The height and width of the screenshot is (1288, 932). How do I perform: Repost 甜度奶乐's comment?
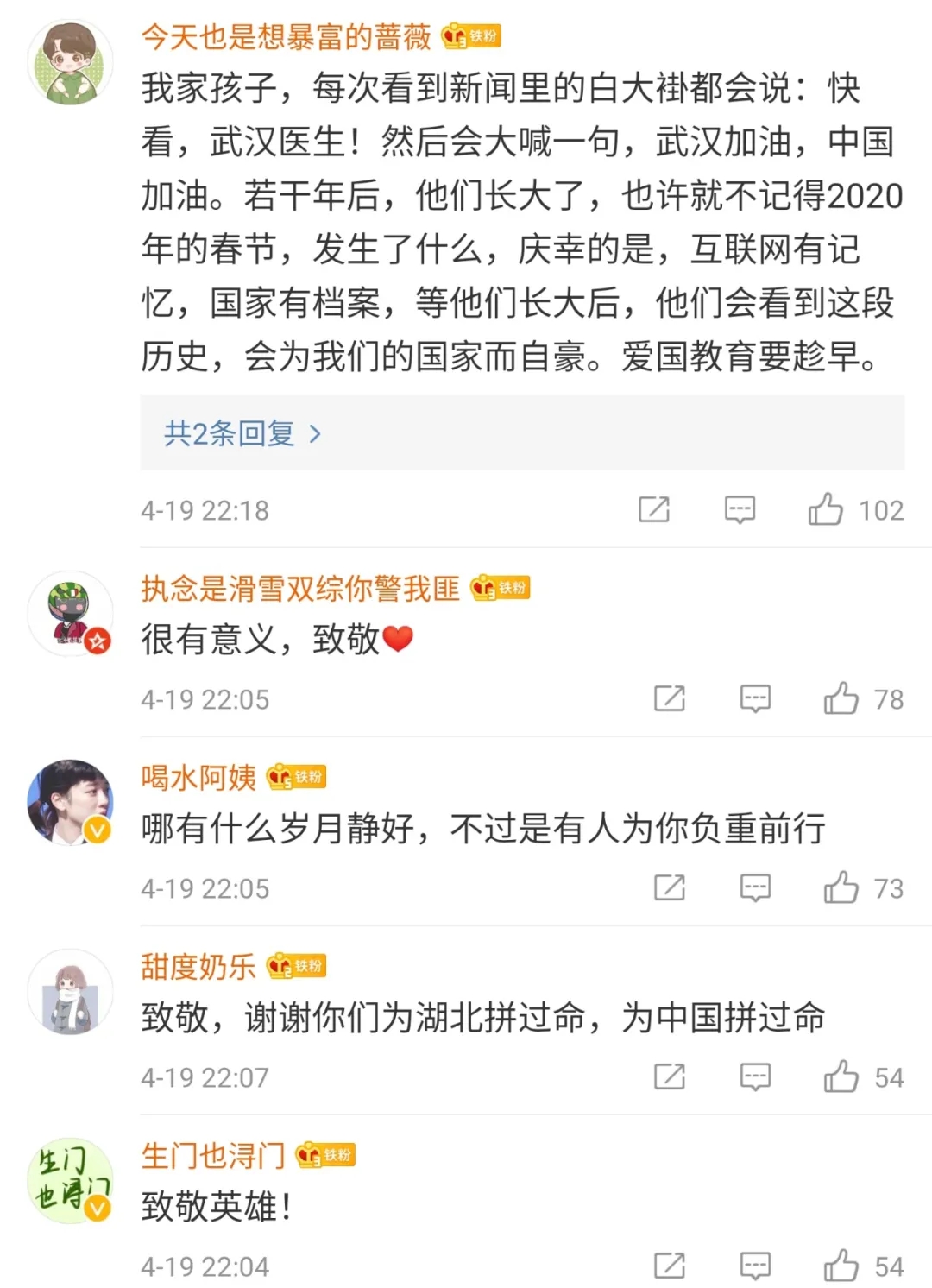(670, 1077)
